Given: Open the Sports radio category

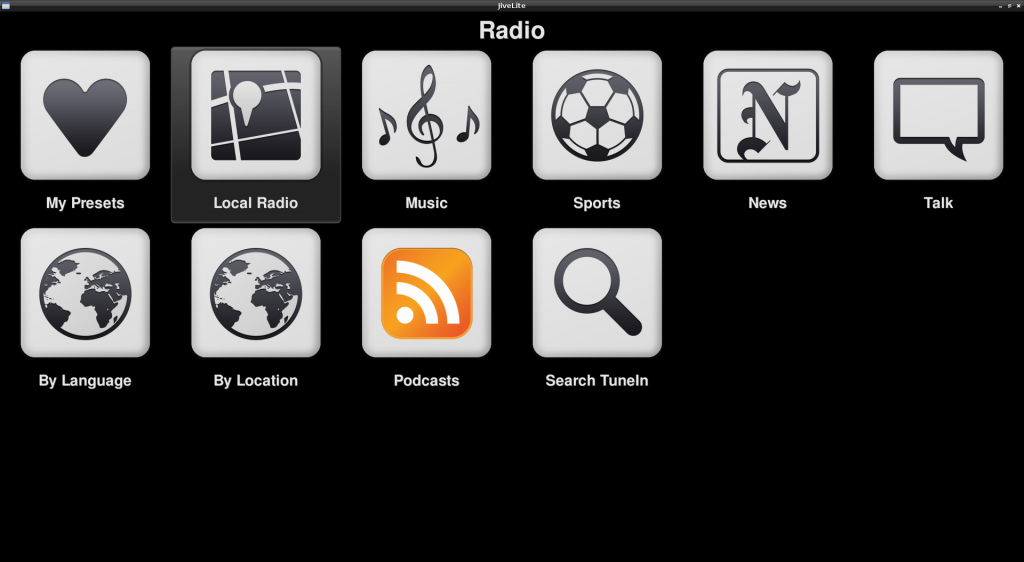Looking at the screenshot, I should click(x=597, y=116).
